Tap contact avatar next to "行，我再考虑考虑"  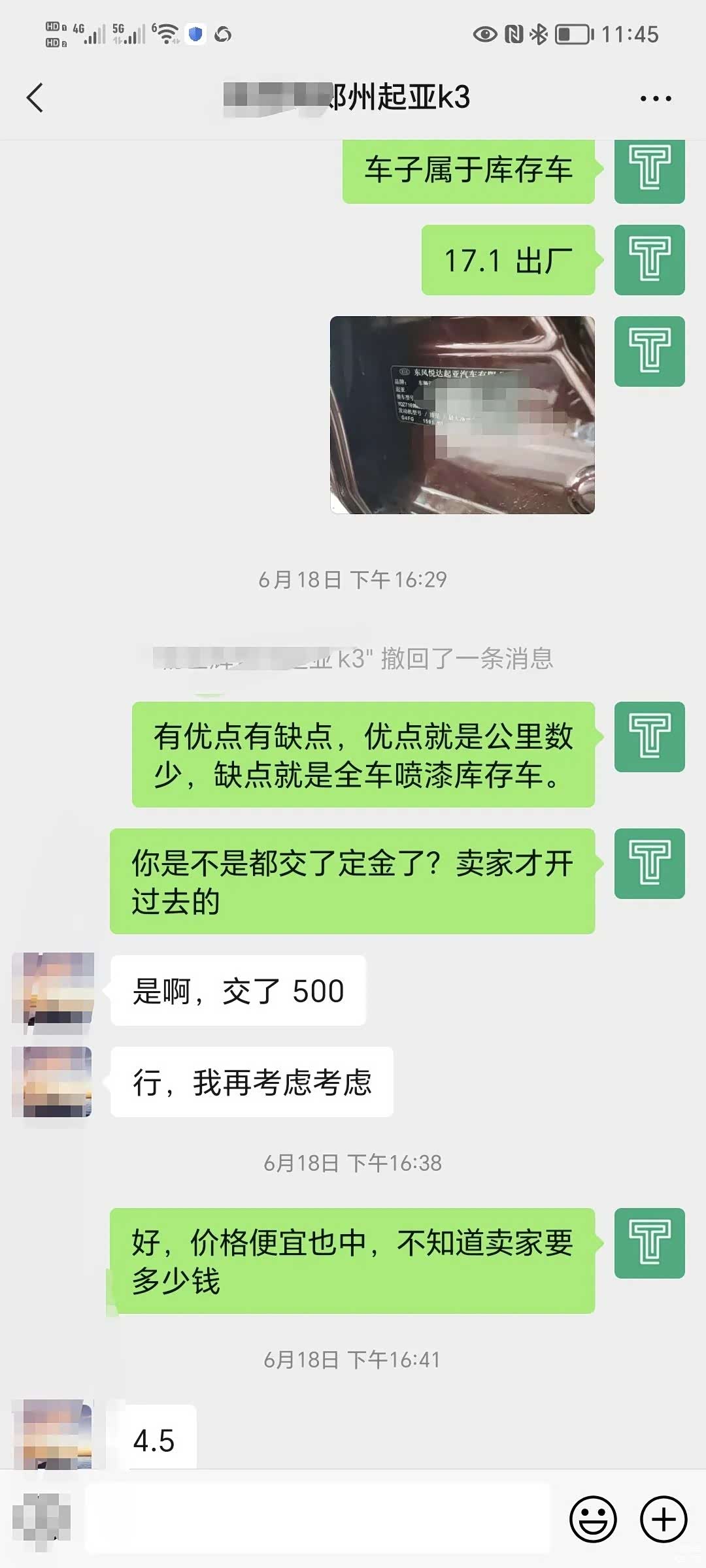click(x=54, y=1082)
